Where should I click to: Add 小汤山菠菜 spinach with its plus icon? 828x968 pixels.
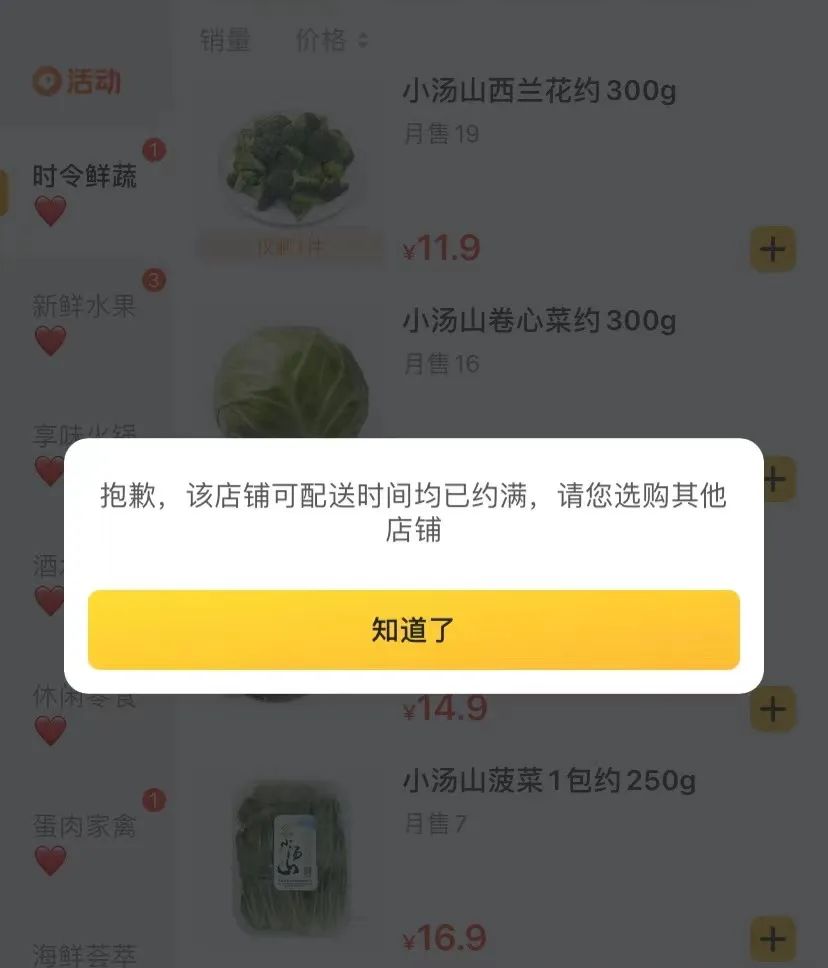coord(771,940)
